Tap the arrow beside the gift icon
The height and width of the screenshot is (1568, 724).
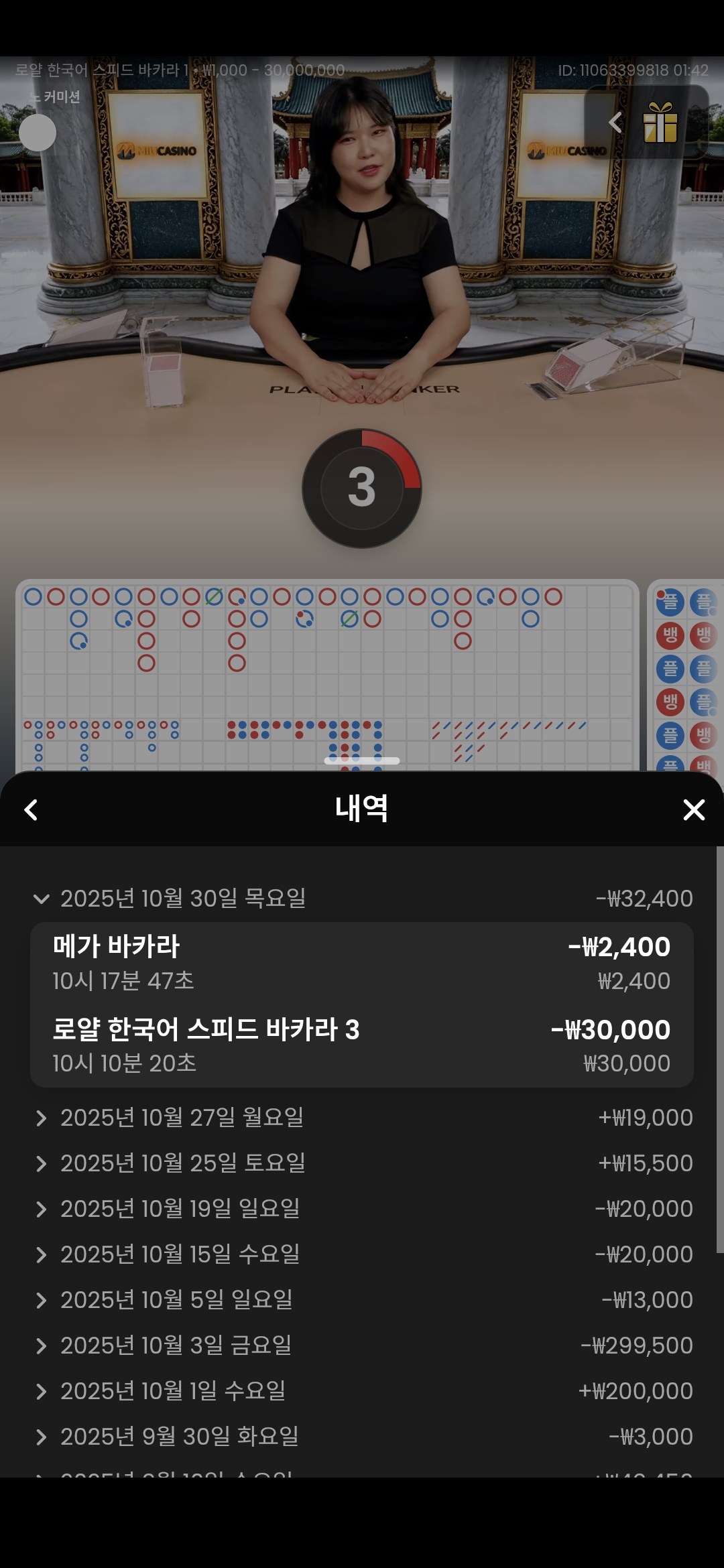pyautogui.click(x=615, y=123)
